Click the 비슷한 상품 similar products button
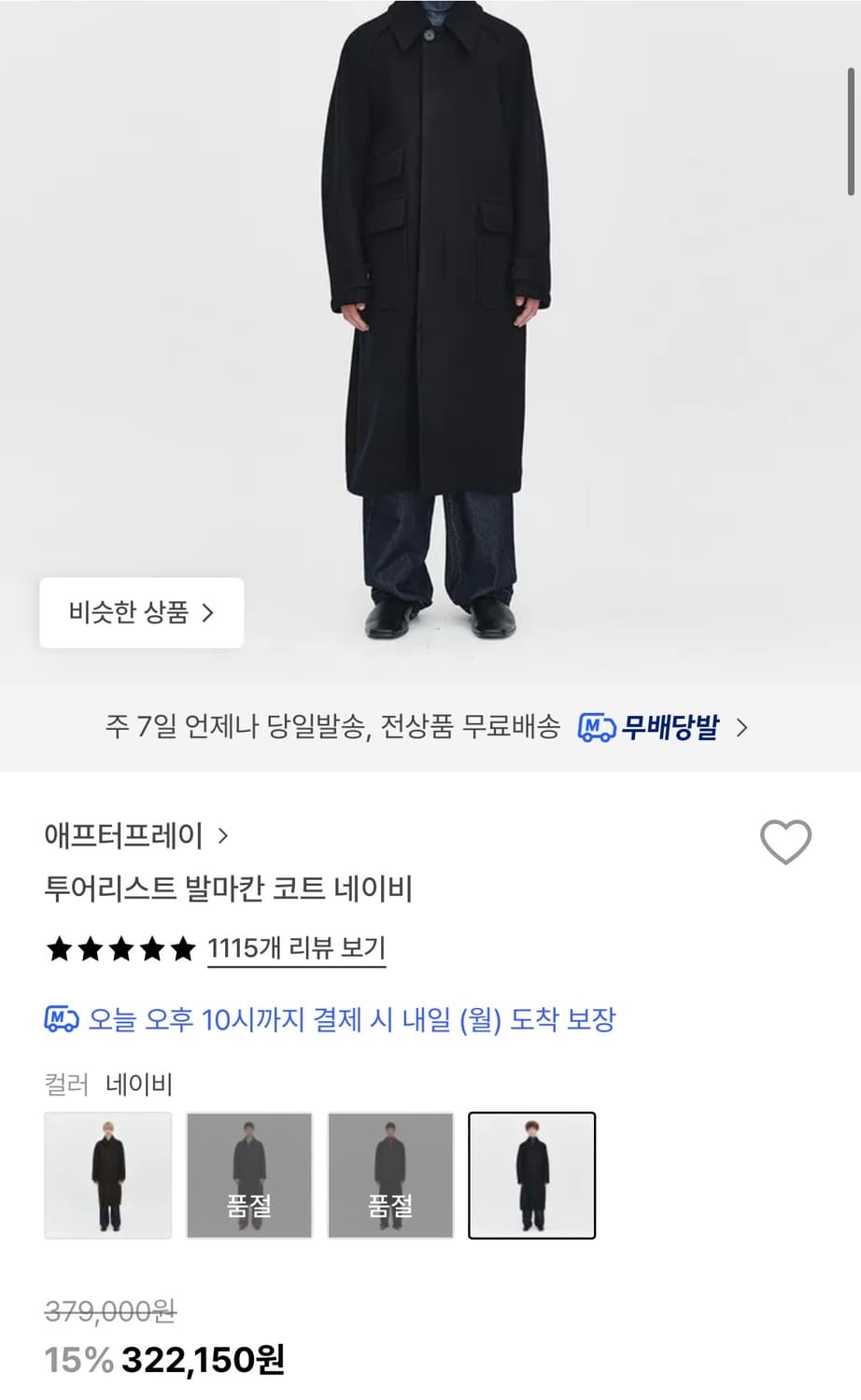The width and height of the screenshot is (861, 1400). coord(141,613)
